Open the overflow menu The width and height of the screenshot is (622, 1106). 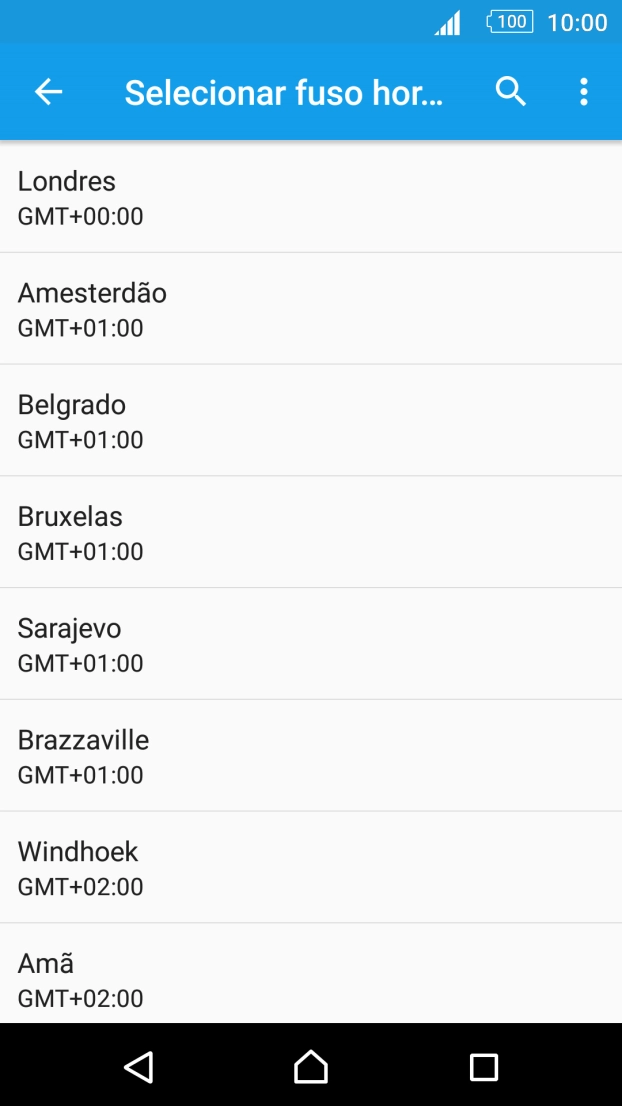pyautogui.click(x=584, y=92)
